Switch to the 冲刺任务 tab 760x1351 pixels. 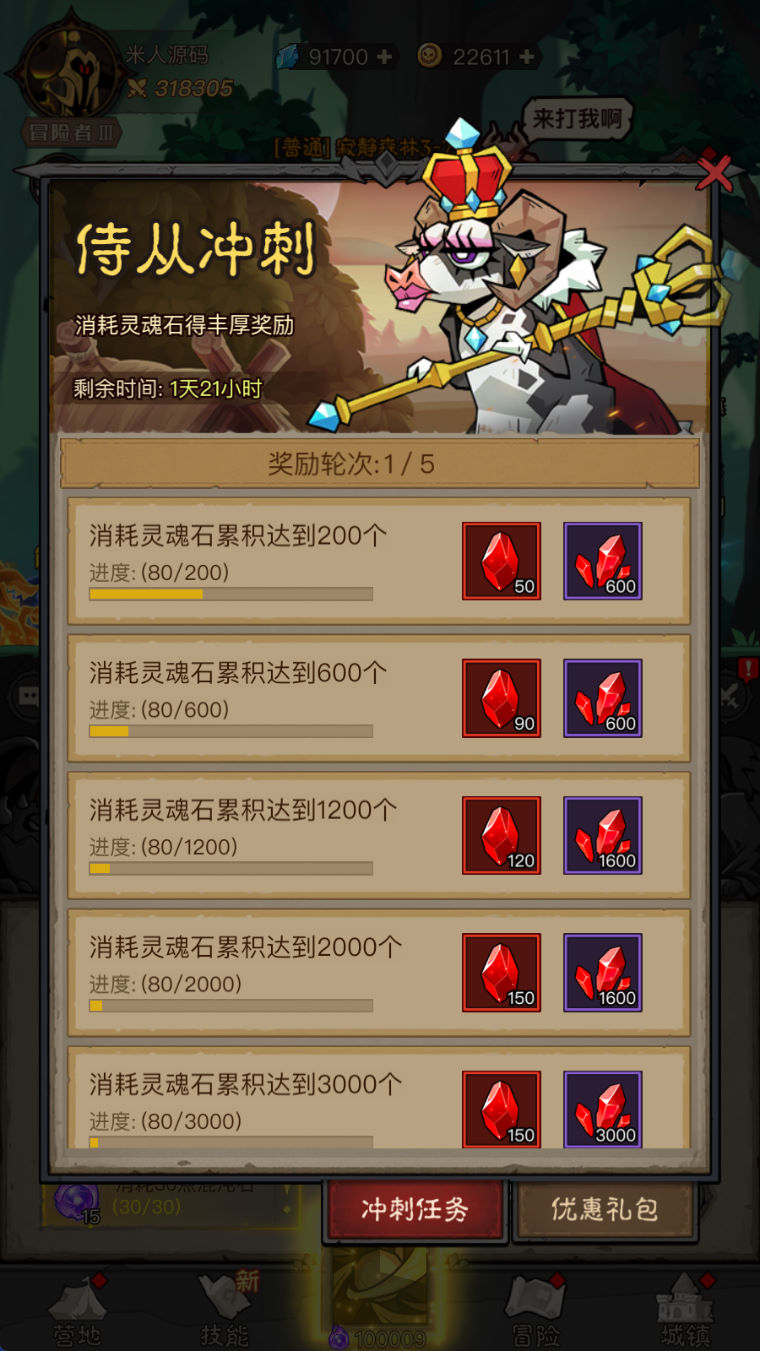click(414, 1209)
